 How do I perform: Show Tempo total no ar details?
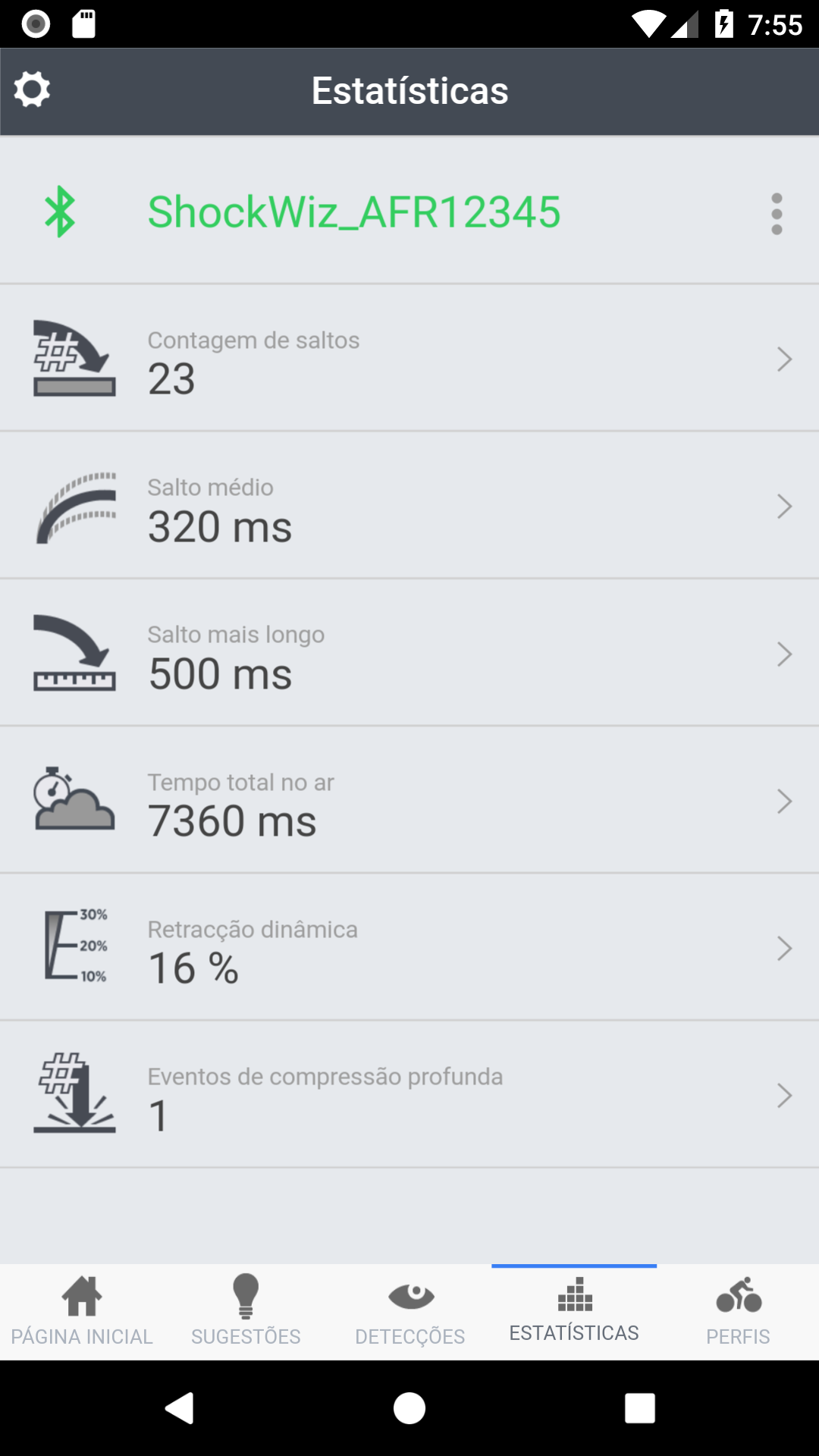click(x=409, y=799)
